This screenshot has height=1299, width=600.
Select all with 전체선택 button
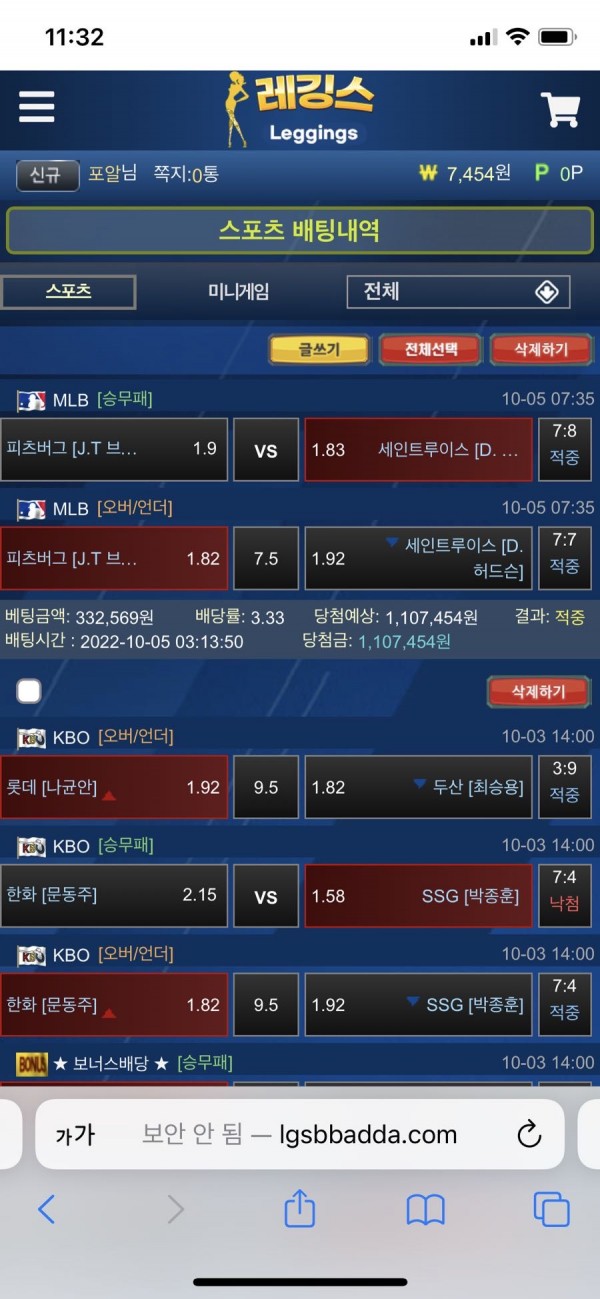coord(431,350)
